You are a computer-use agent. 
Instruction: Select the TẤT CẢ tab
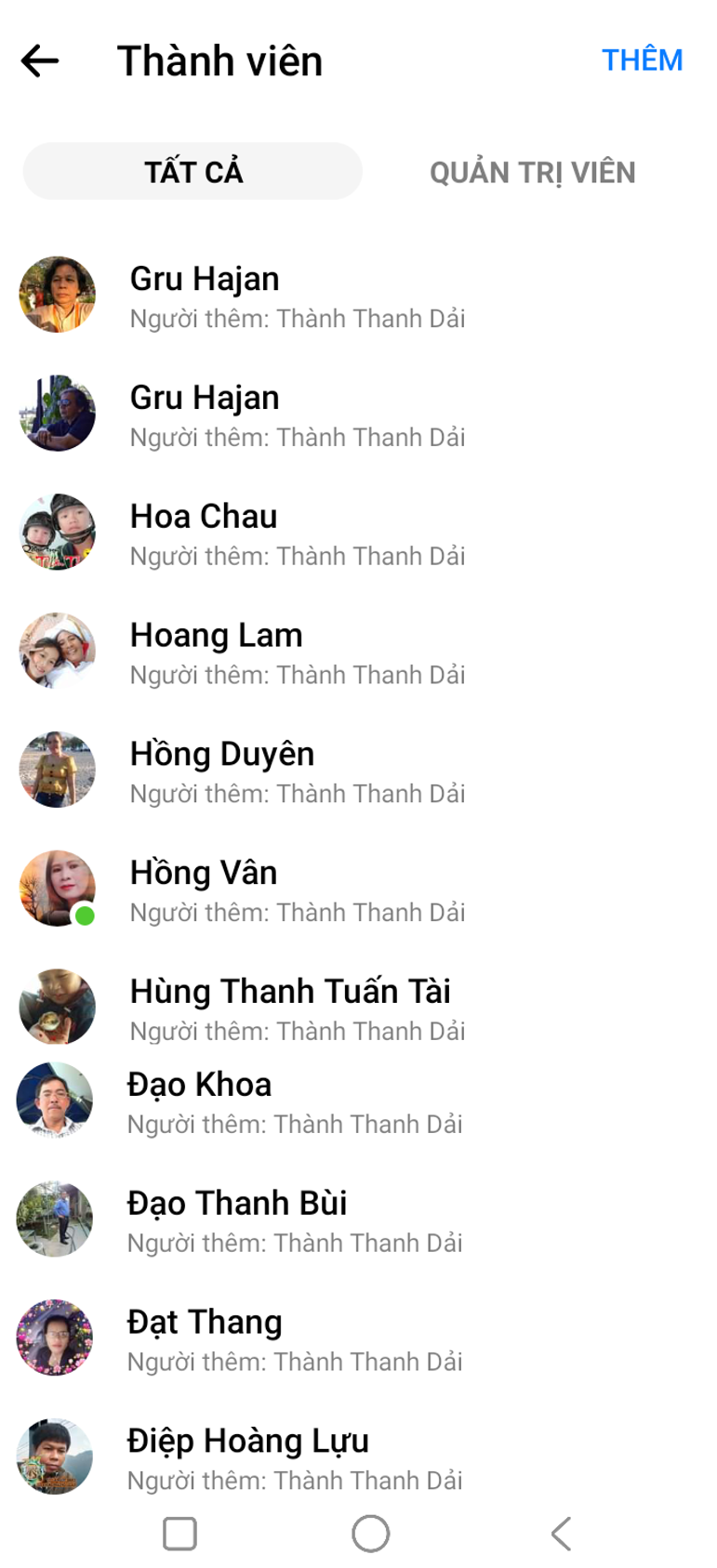coord(193,172)
